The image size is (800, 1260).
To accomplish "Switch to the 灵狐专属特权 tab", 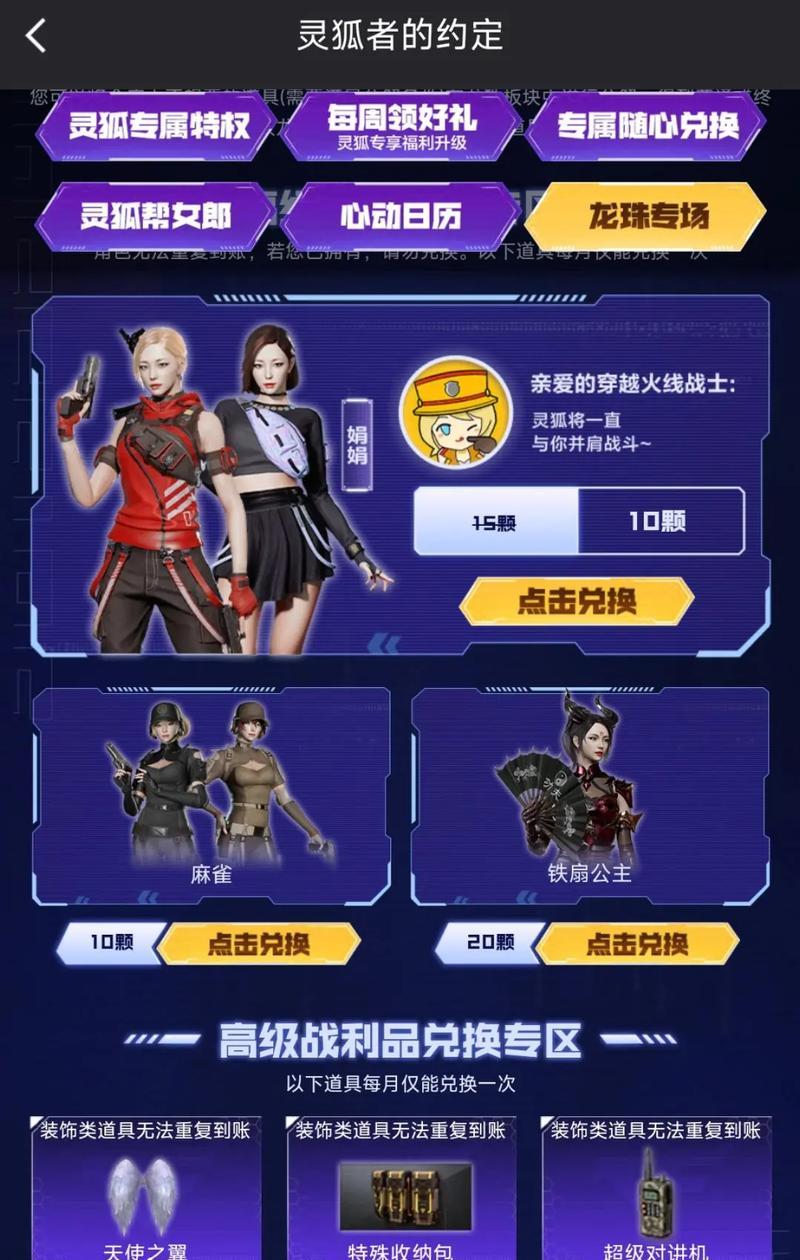I will (x=156, y=127).
